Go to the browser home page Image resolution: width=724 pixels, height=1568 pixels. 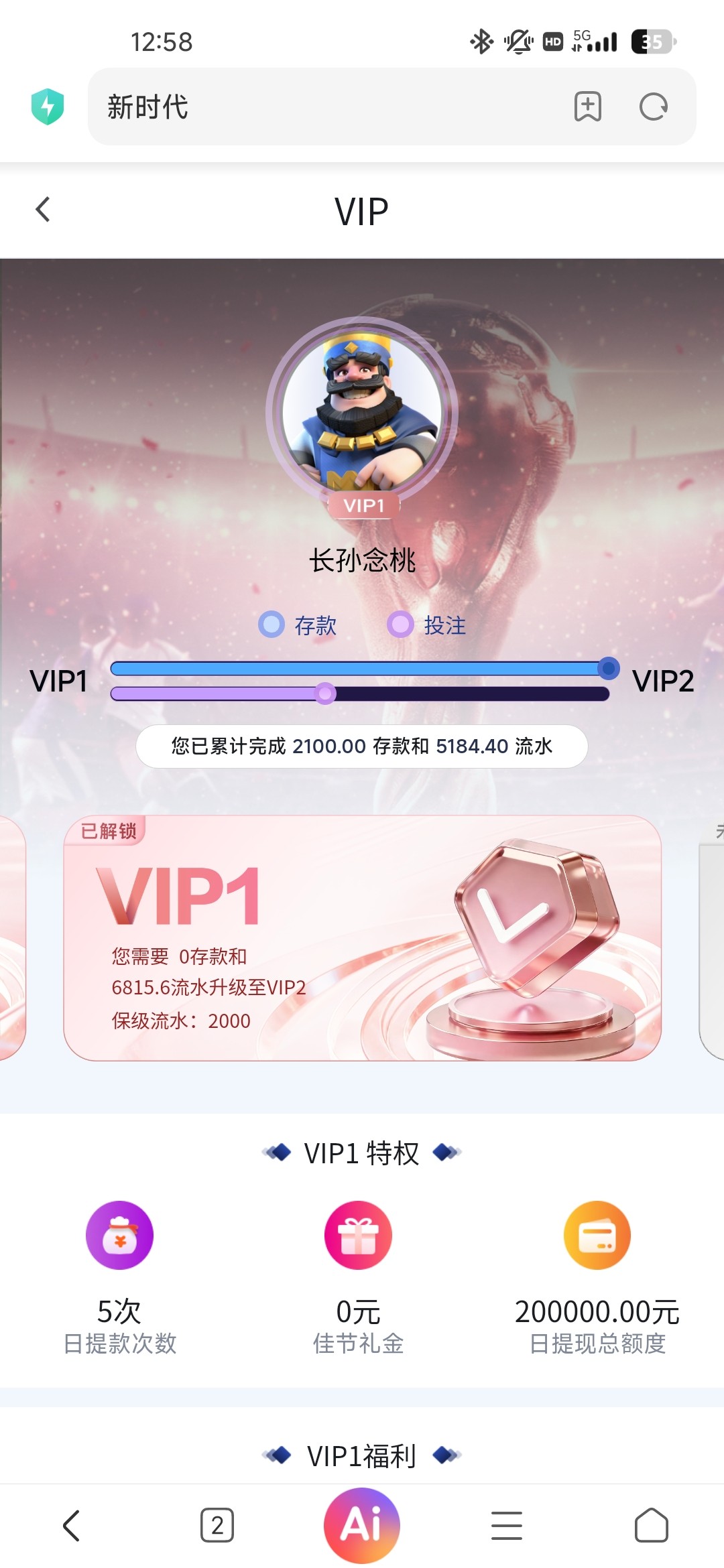tap(651, 1526)
